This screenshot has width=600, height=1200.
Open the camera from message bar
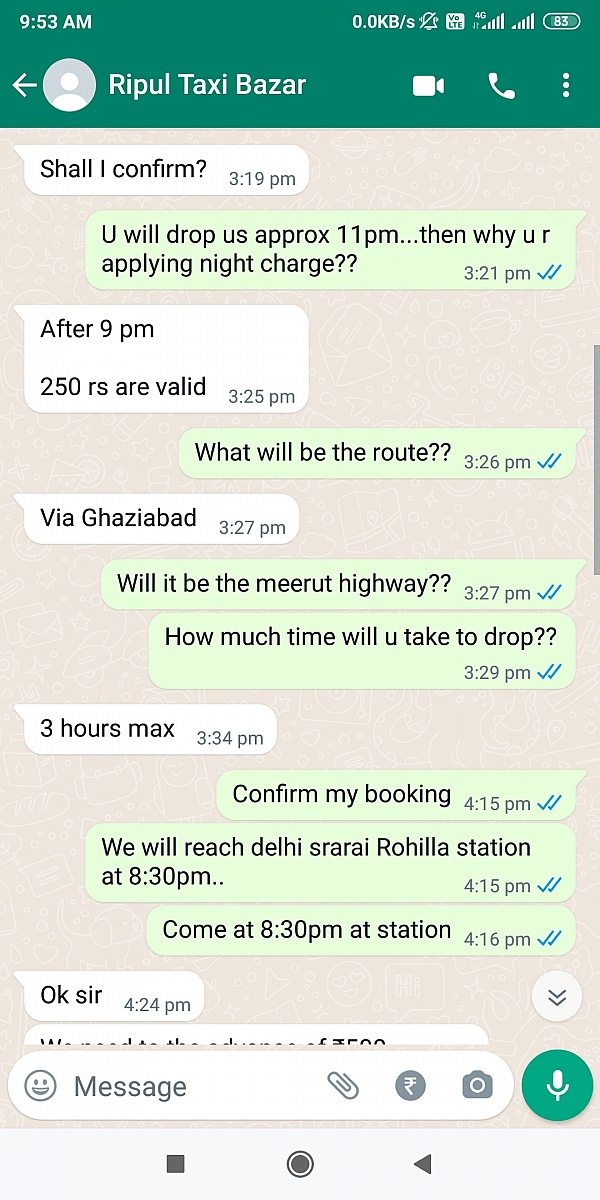477,1085
